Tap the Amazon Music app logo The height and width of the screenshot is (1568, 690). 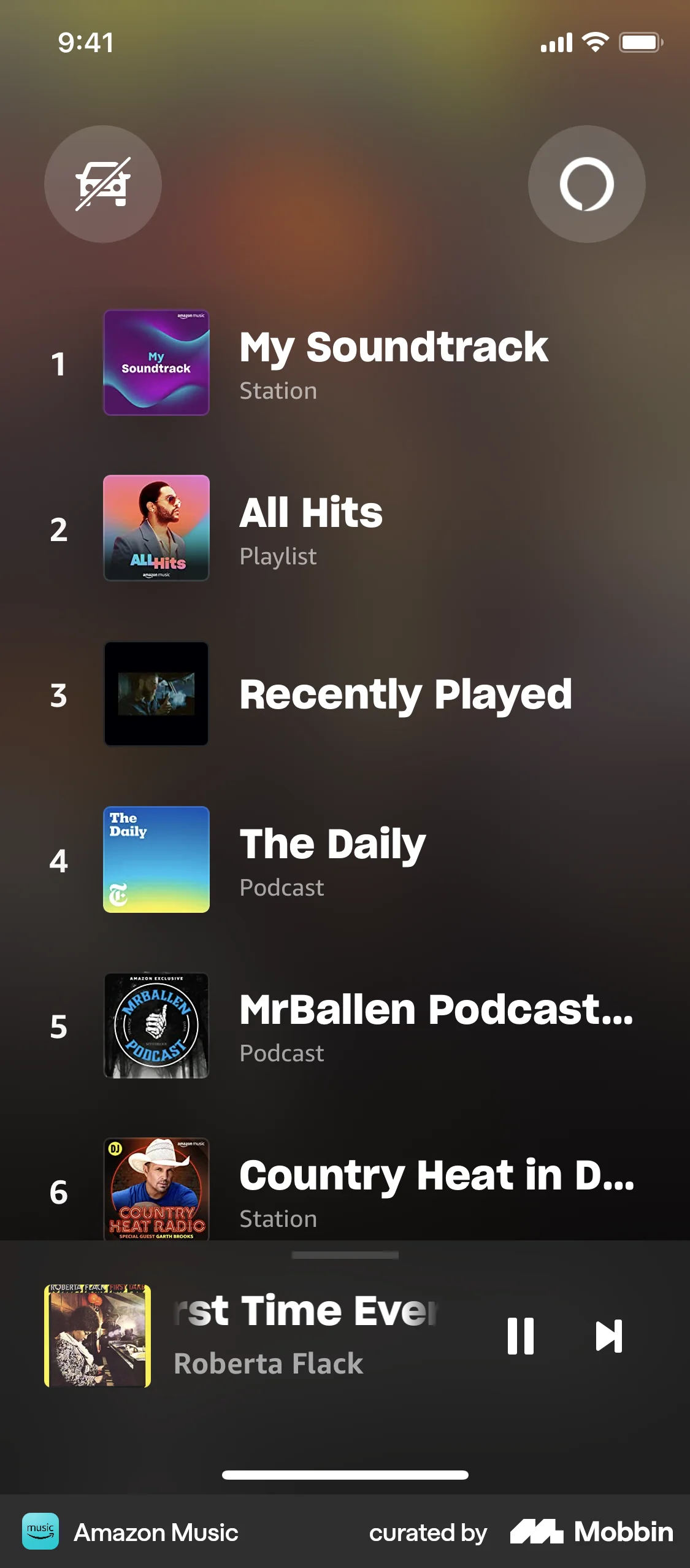click(x=39, y=1532)
